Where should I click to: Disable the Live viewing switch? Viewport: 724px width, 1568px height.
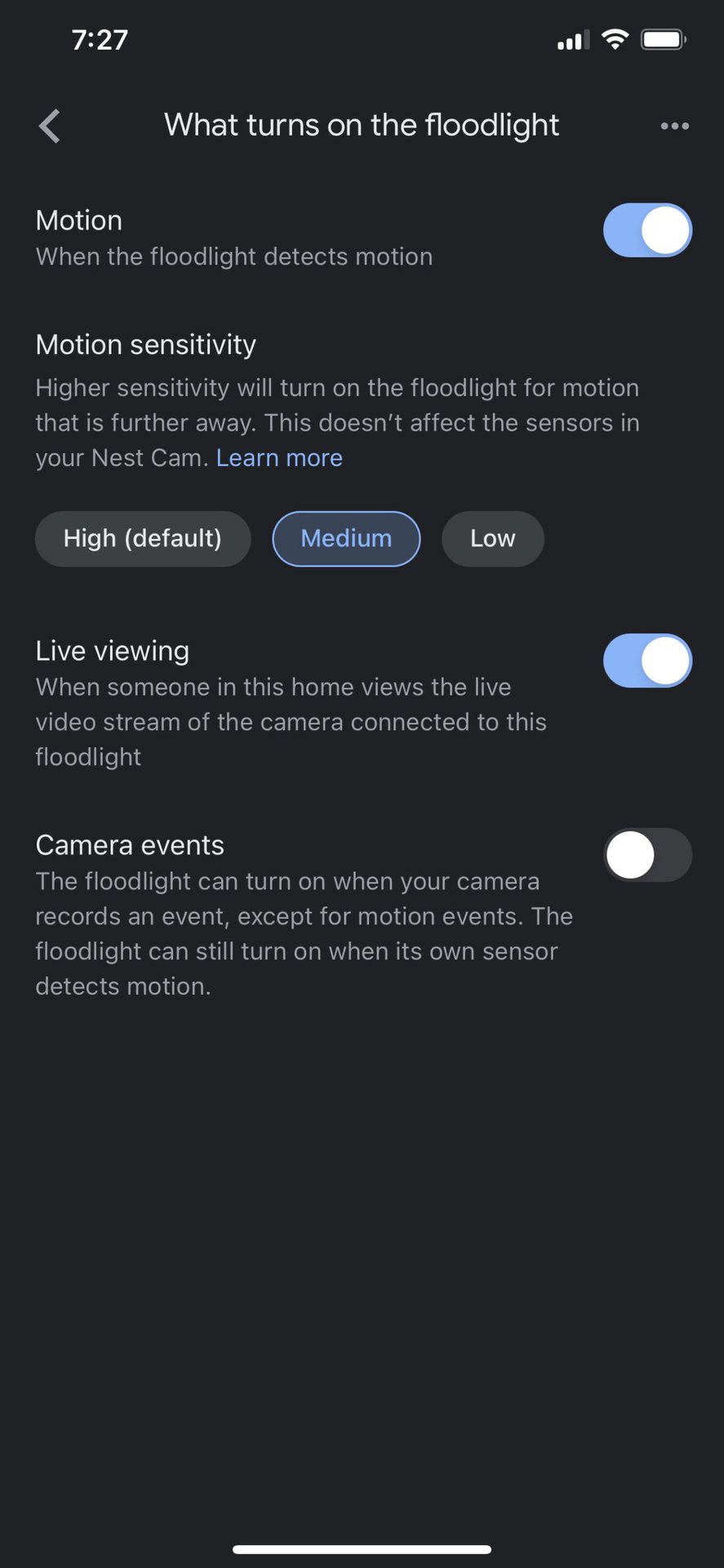(646, 661)
